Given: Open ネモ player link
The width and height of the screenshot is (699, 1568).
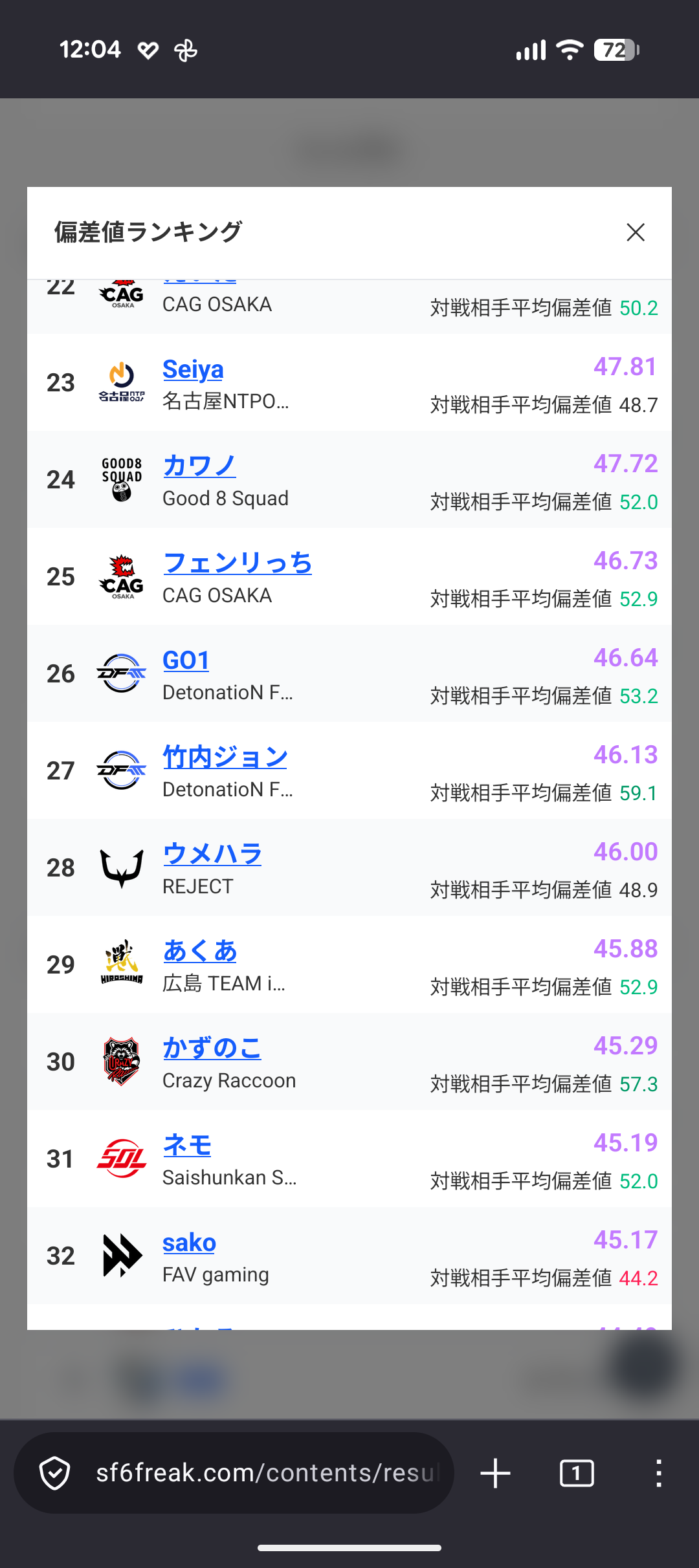Looking at the screenshot, I should coord(187,1145).
